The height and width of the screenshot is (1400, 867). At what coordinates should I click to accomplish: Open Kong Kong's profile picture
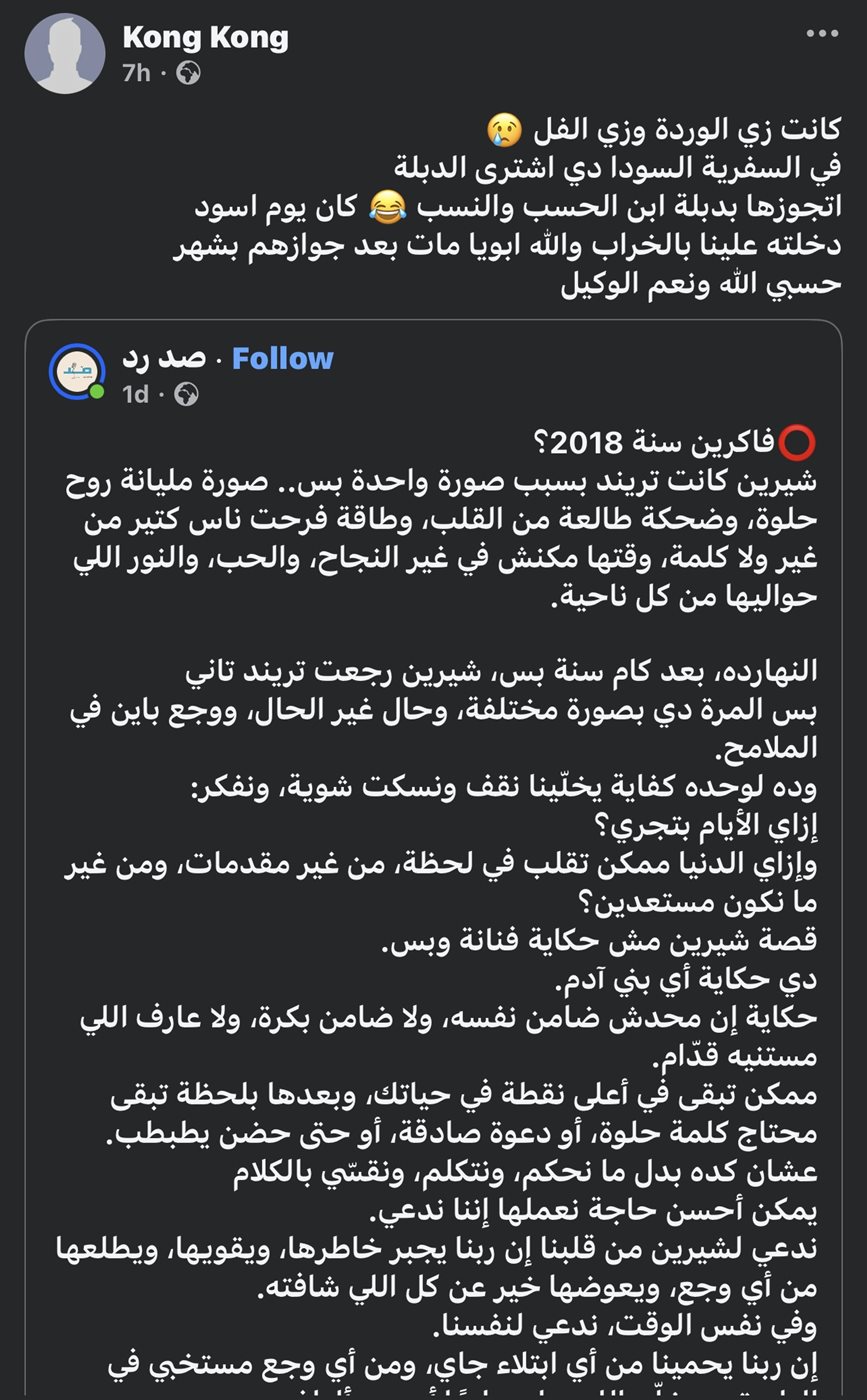coord(64,53)
